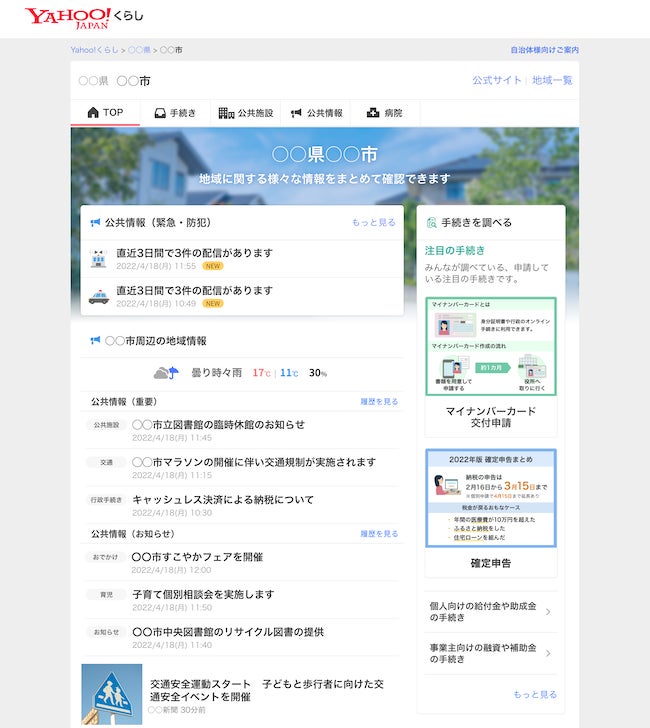Viewport: 650px width, 728px height.
Task: Open the 公共施設 tab
Action: tap(246, 113)
